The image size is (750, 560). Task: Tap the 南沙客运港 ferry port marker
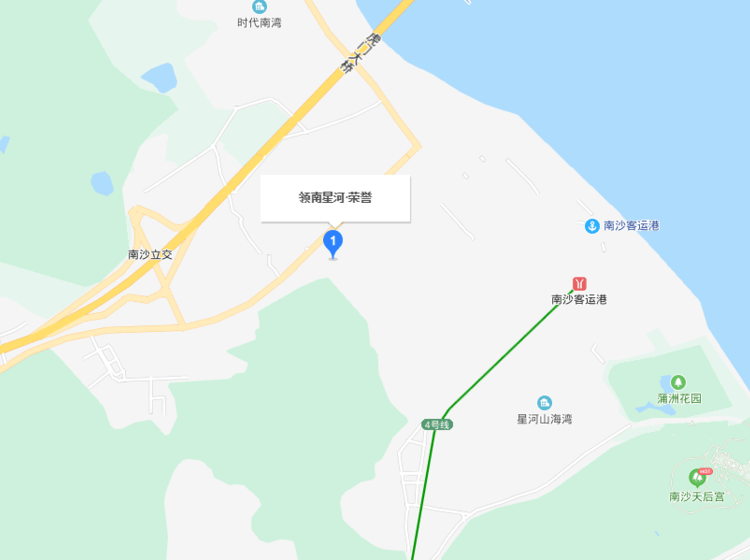tap(592, 226)
